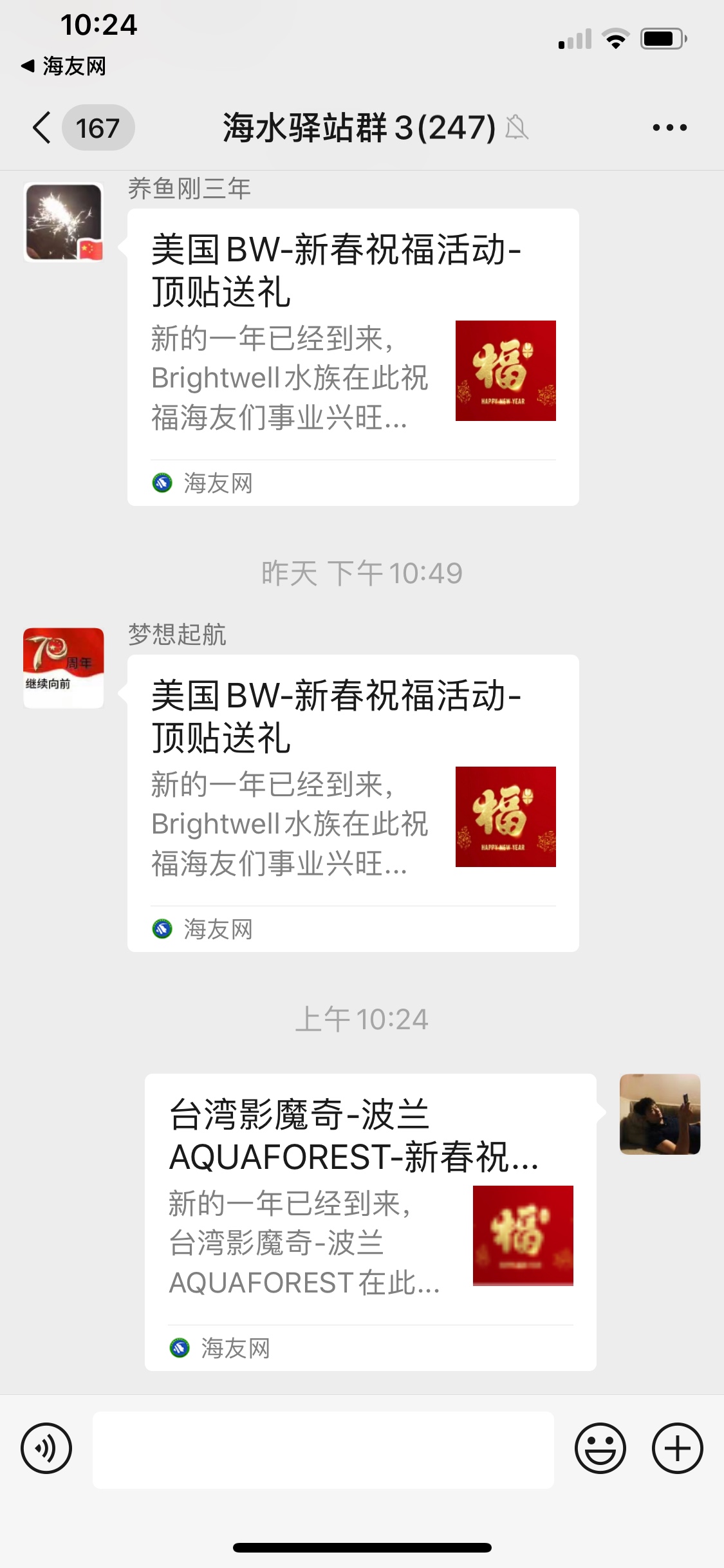
Task: Open the BW link shared by 梦想起航
Action: click(x=353, y=803)
